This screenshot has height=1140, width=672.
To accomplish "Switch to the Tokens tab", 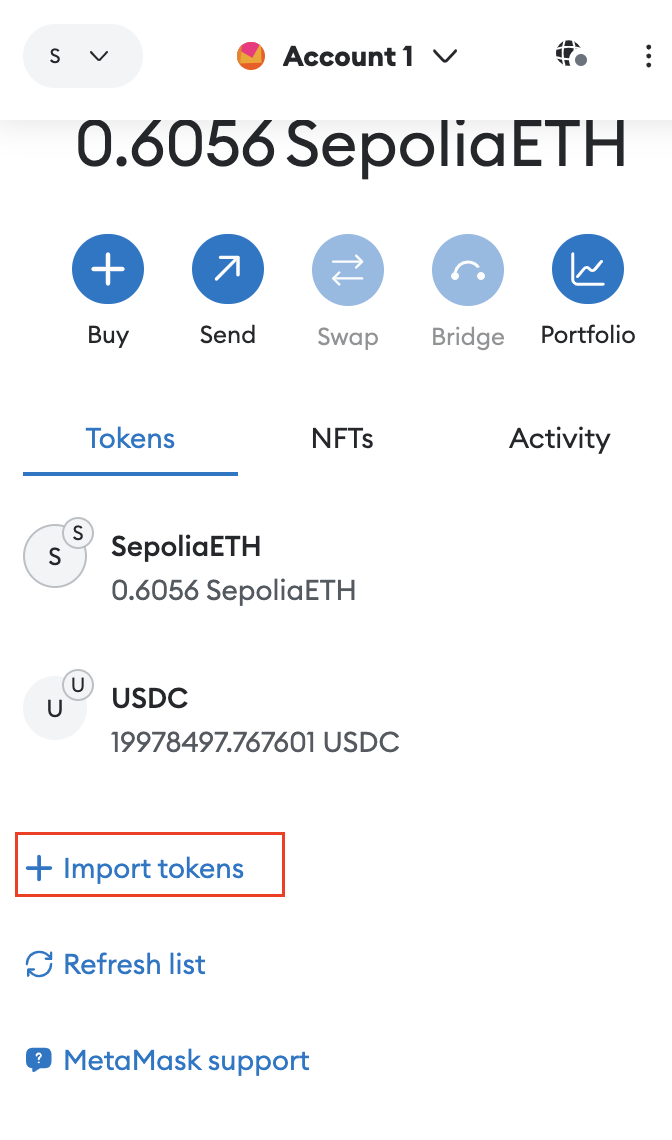I will click(130, 439).
